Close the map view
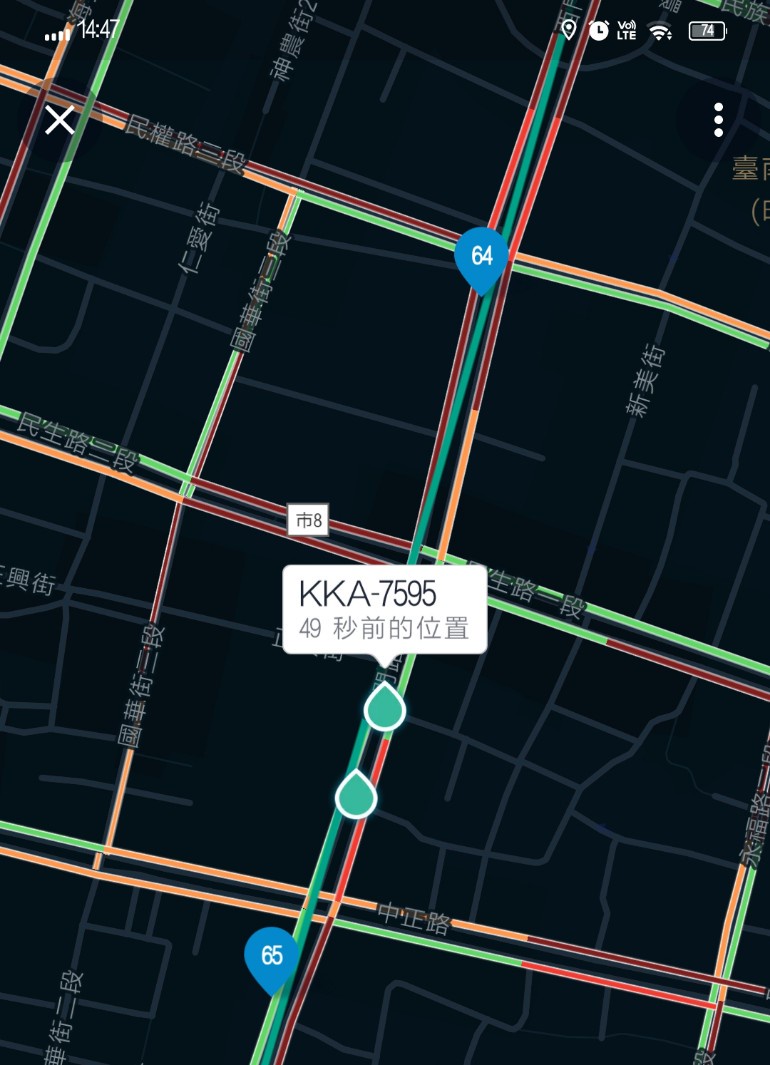770x1065 pixels. 60,121
